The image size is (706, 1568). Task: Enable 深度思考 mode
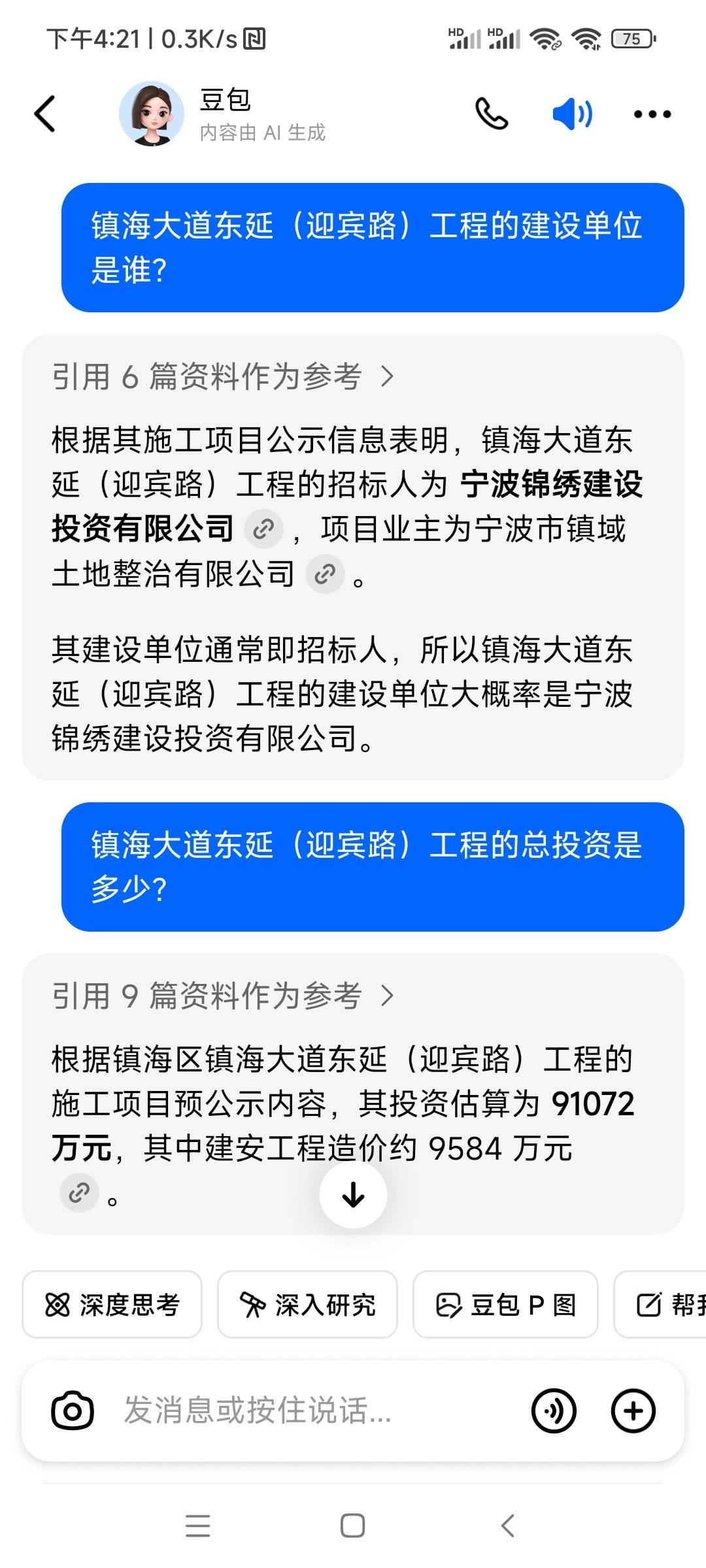click(112, 1305)
